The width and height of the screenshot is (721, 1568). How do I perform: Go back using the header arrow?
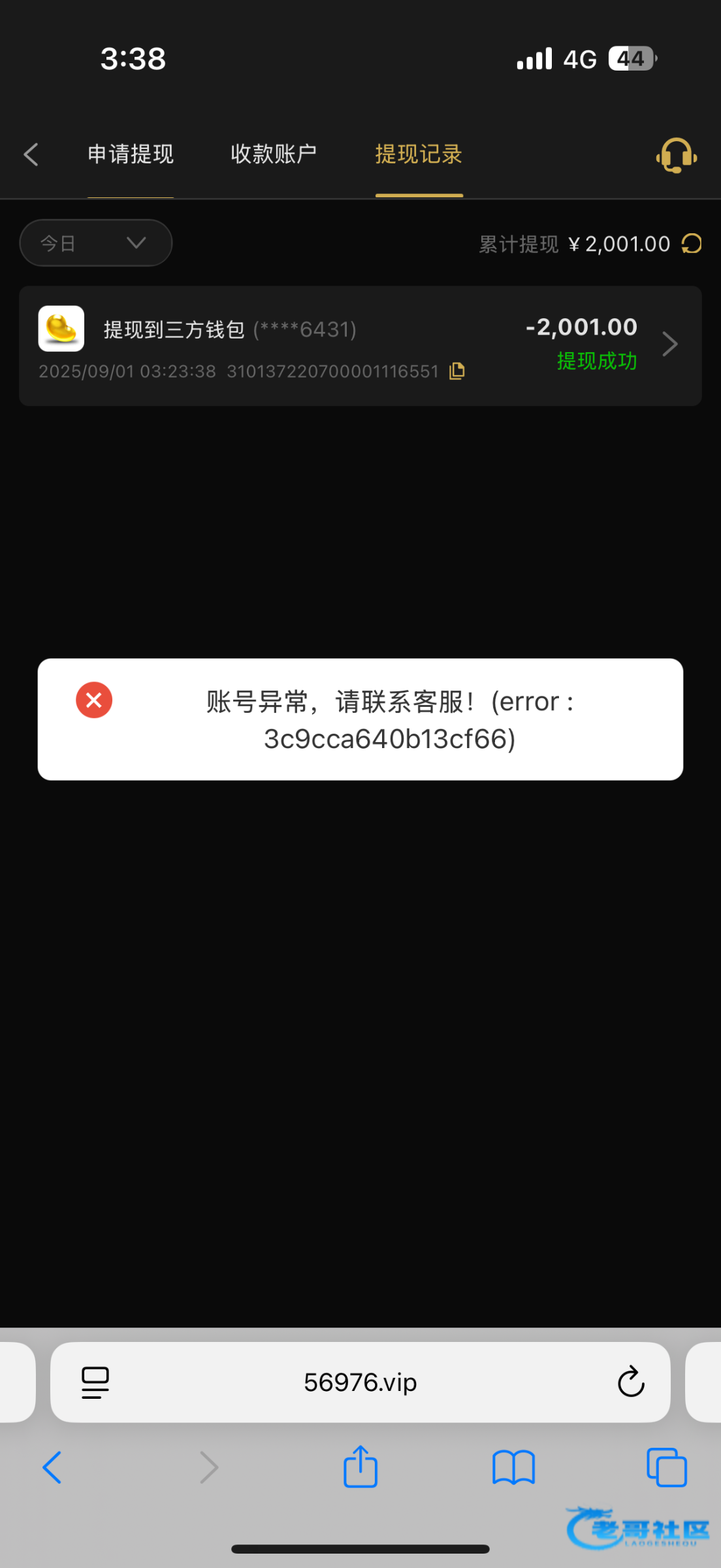(31, 155)
